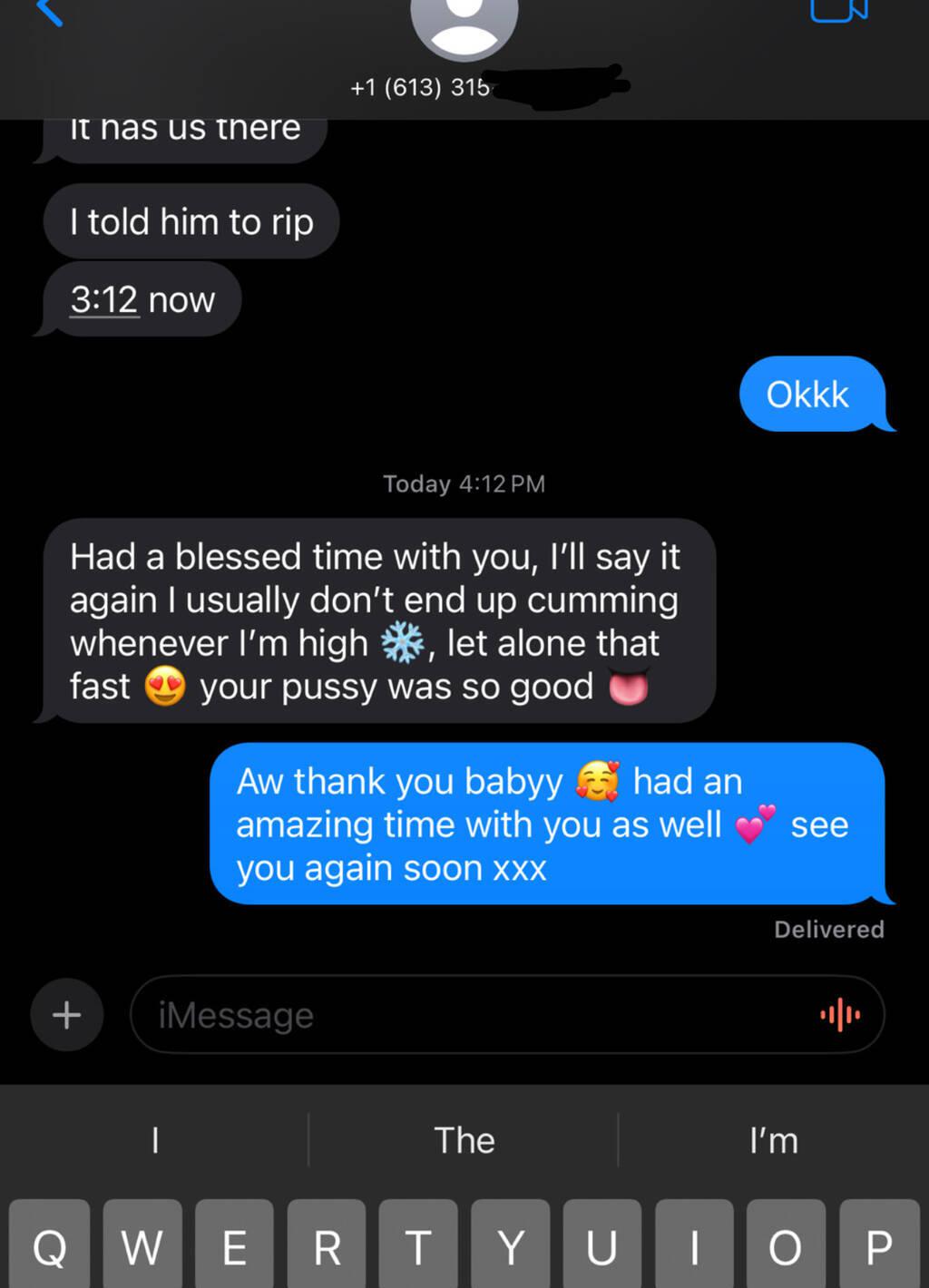Choose the word suggestion "I"

155,1140
